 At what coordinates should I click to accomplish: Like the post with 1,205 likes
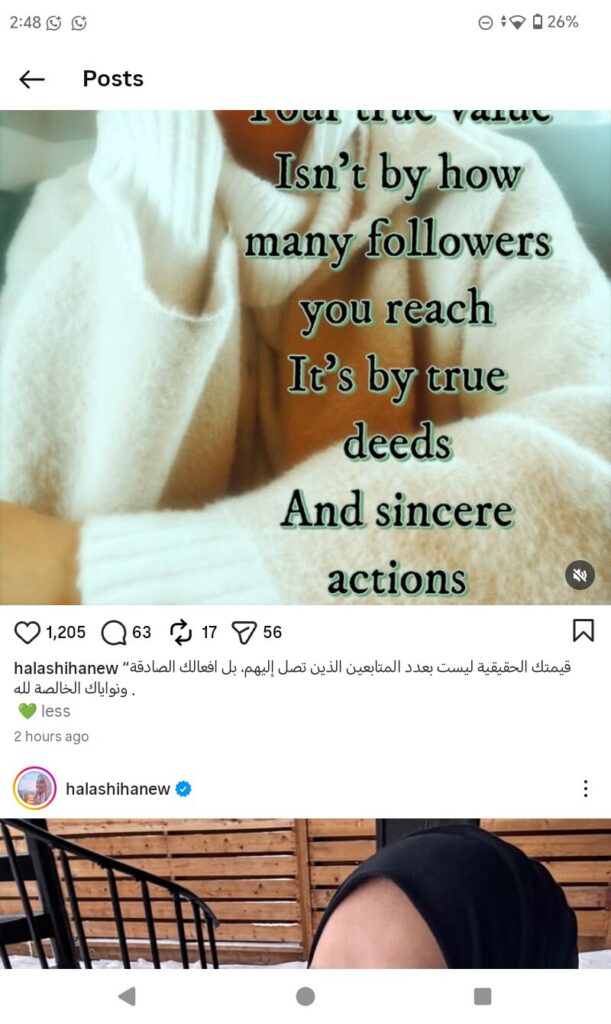click(28, 632)
